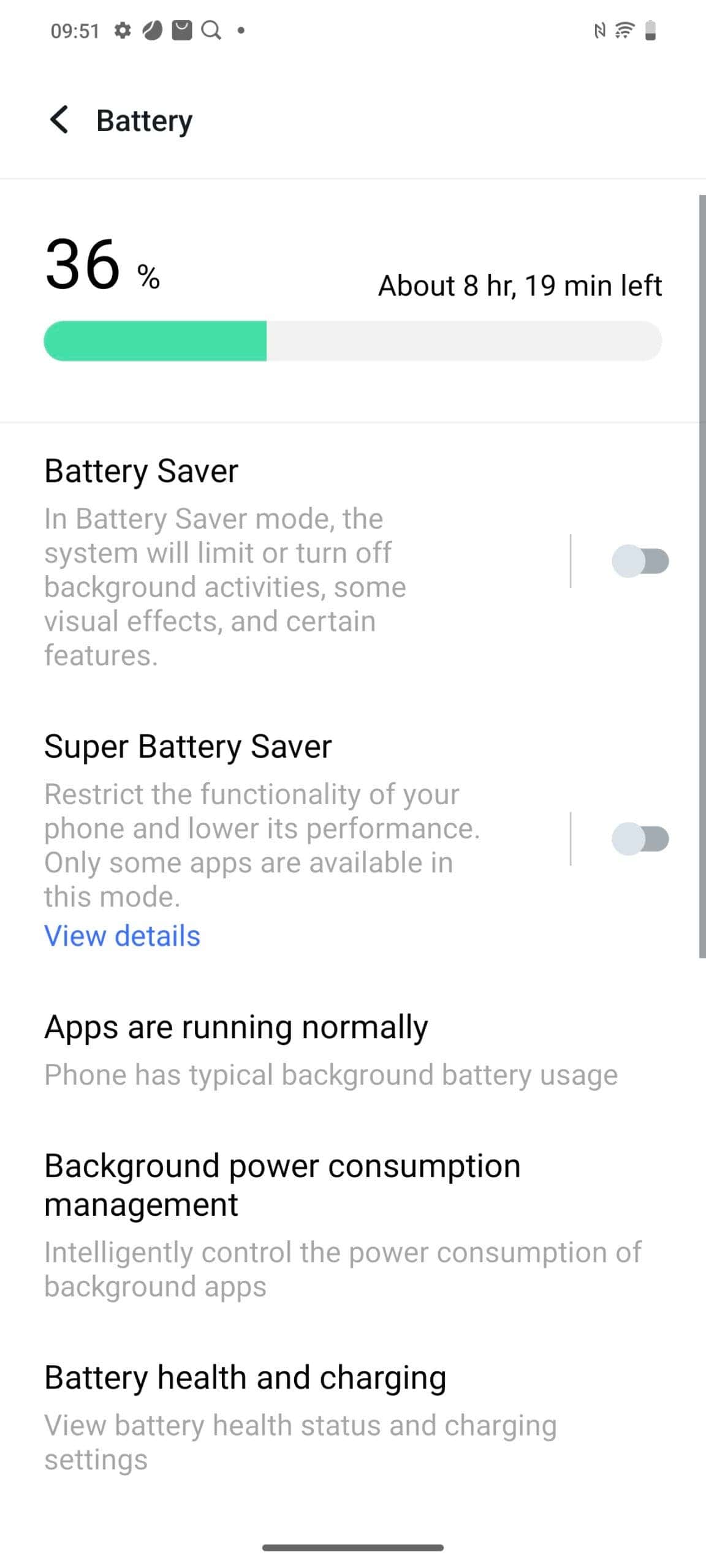The image size is (706, 1568).
Task: Open Battery Saver settings row
Action: pyautogui.click(x=285, y=561)
